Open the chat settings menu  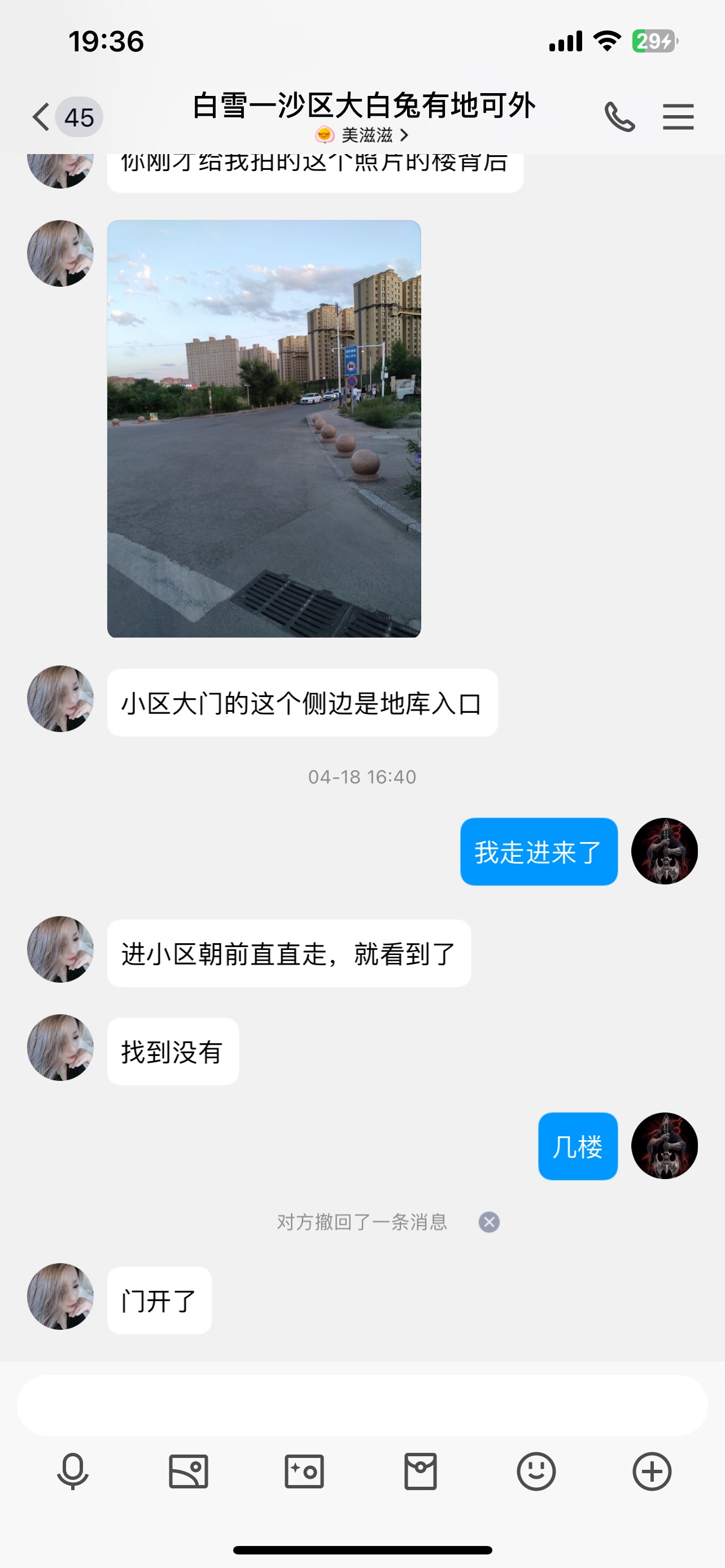(678, 117)
